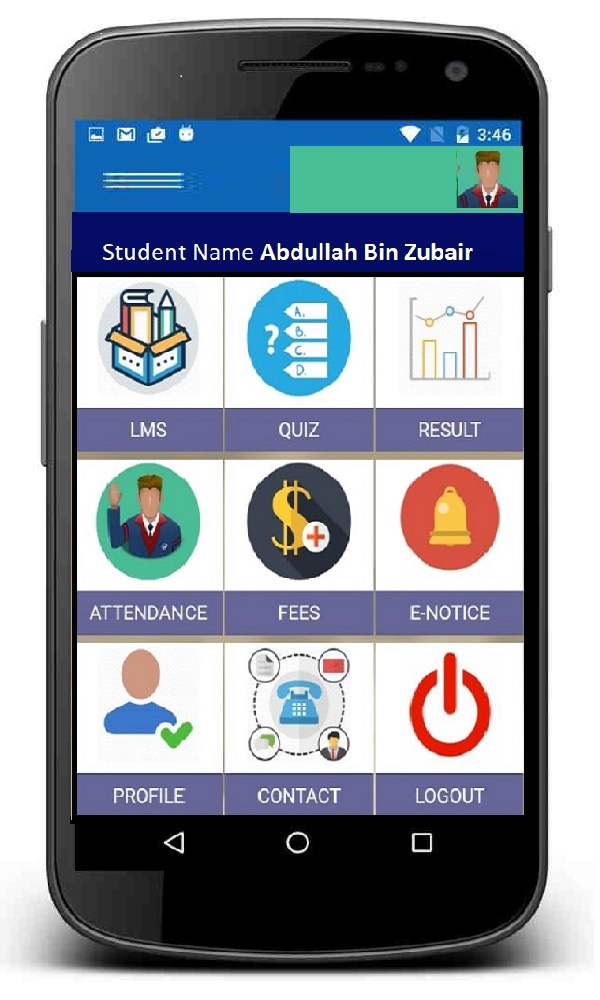The height and width of the screenshot is (1000, 600).
Task: Open the recent apps view
Action: coord(422,843)
